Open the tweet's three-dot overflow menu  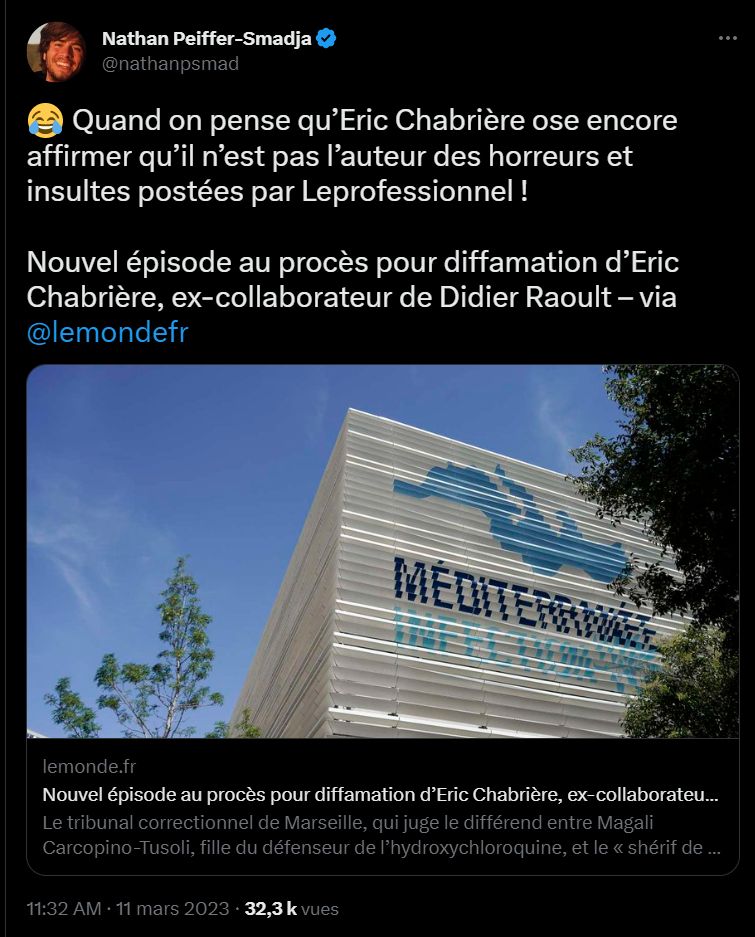pyautogui.click(x=728, y=39)
